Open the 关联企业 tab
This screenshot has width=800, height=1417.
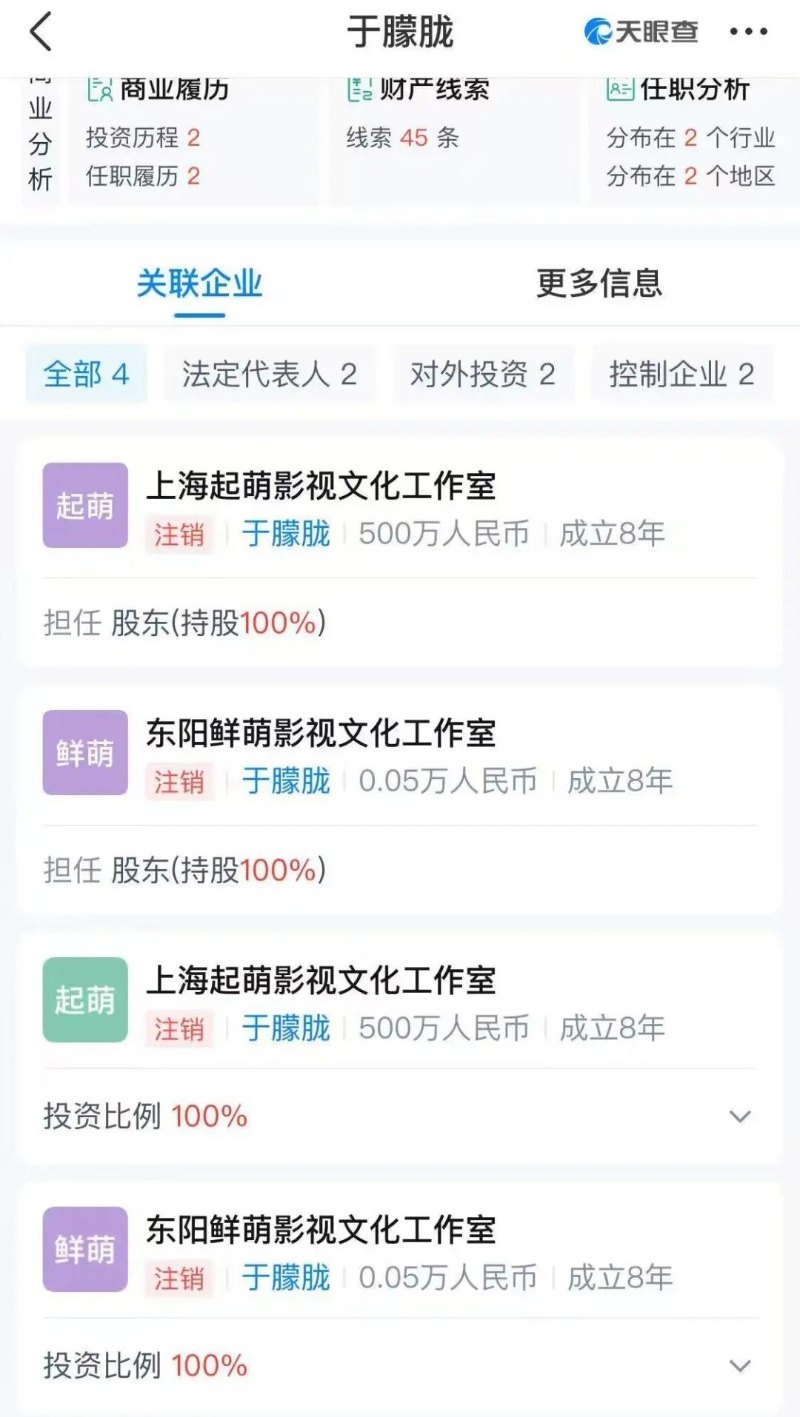(199, 285)
